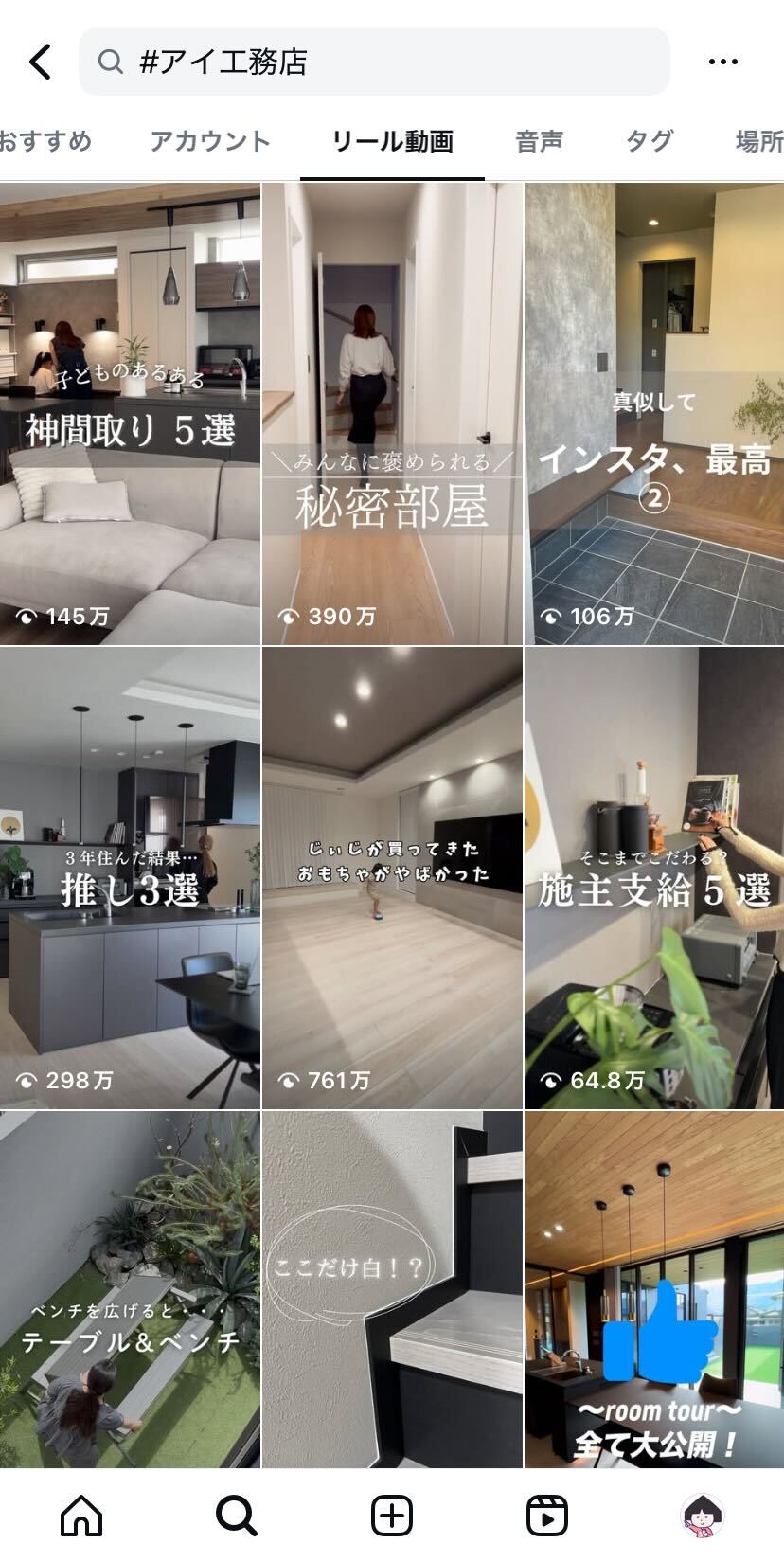Switch to the おすすめ tab
784x1562 pixels.
[x=45, y=142]
